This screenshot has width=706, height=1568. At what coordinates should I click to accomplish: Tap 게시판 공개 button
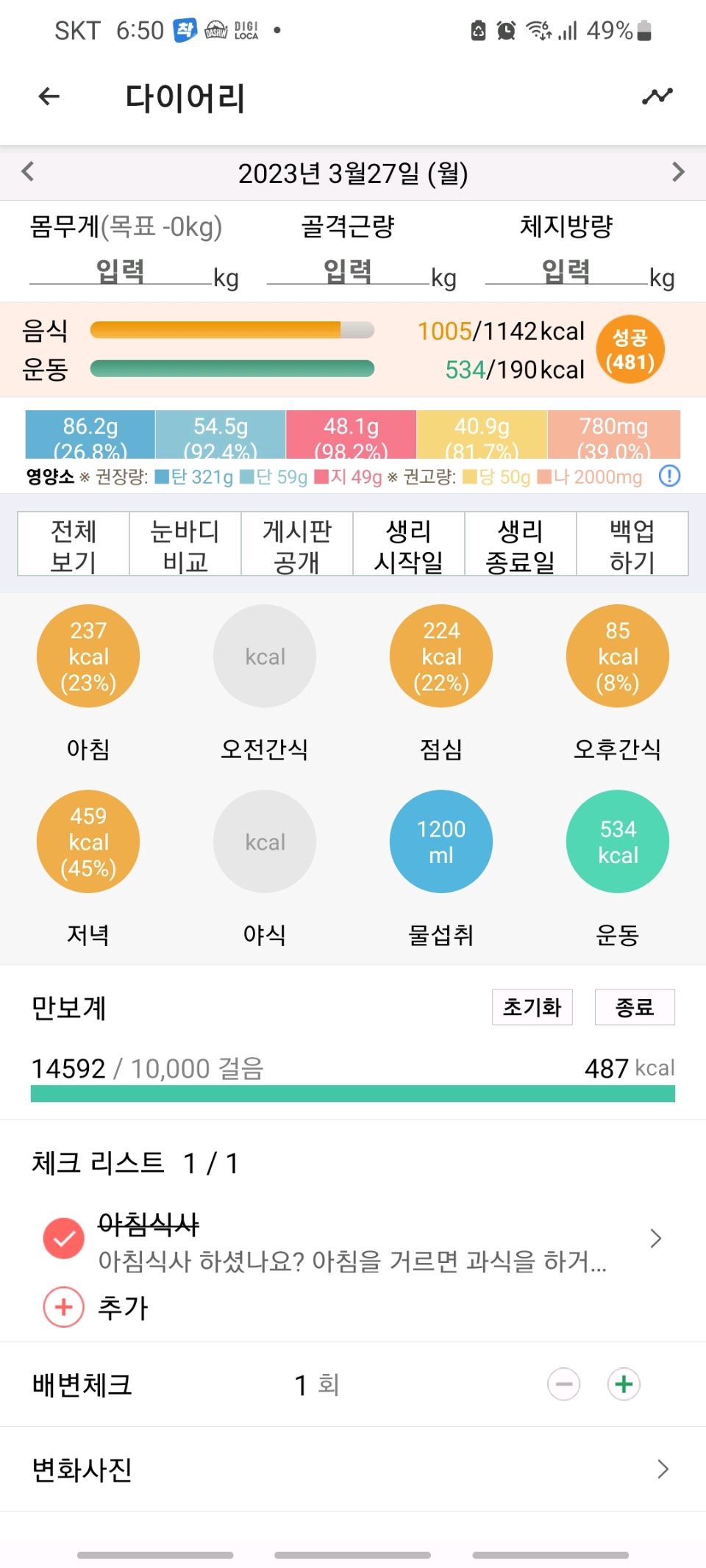(297, 545)
